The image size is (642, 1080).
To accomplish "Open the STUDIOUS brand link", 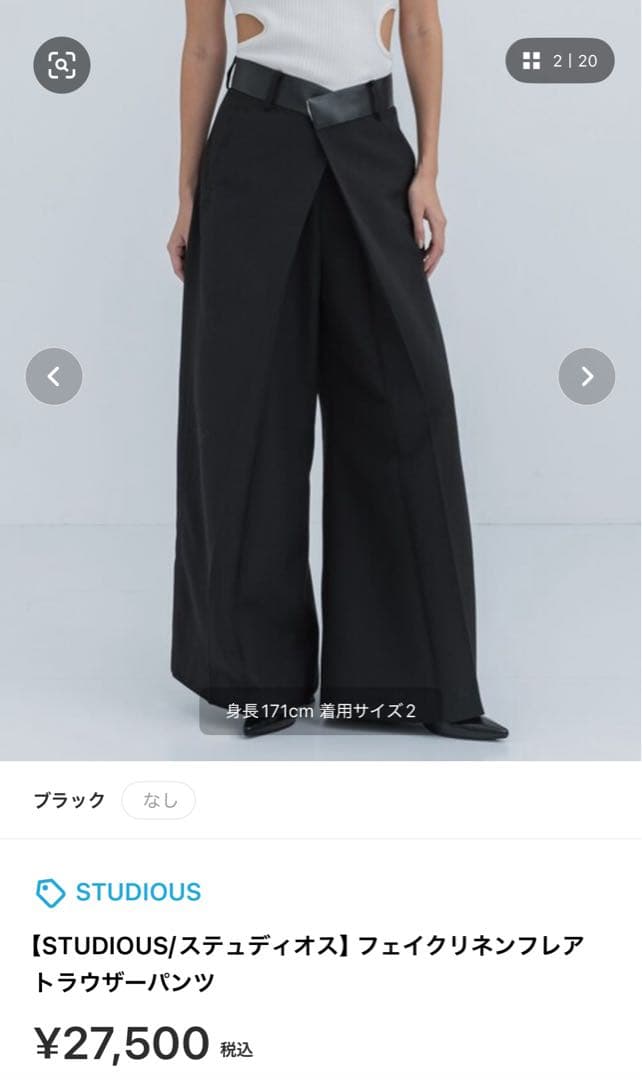I will pos(119,892).
